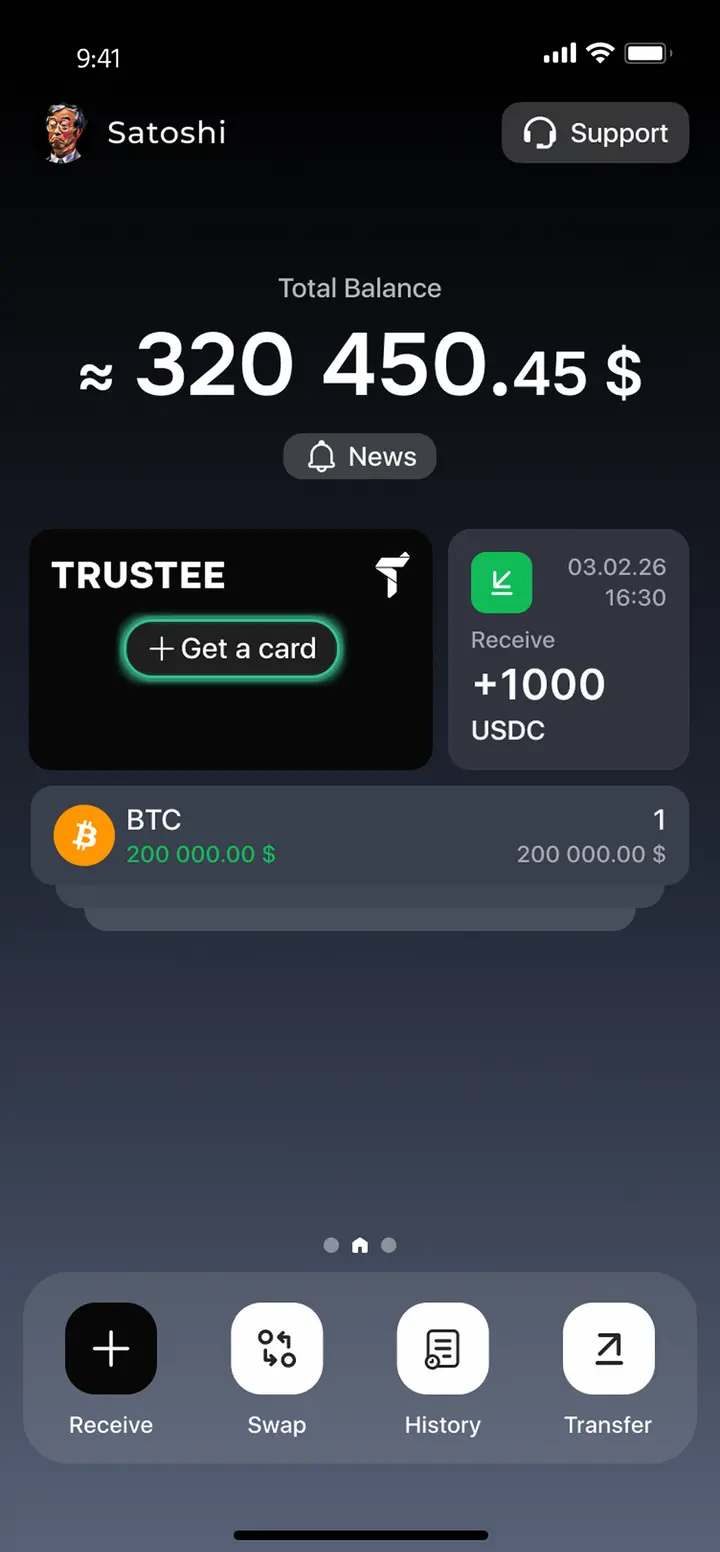This screenshot has width=720, height=1552.
Task: Select the home page indicator dot
Action: point(360,1245)
